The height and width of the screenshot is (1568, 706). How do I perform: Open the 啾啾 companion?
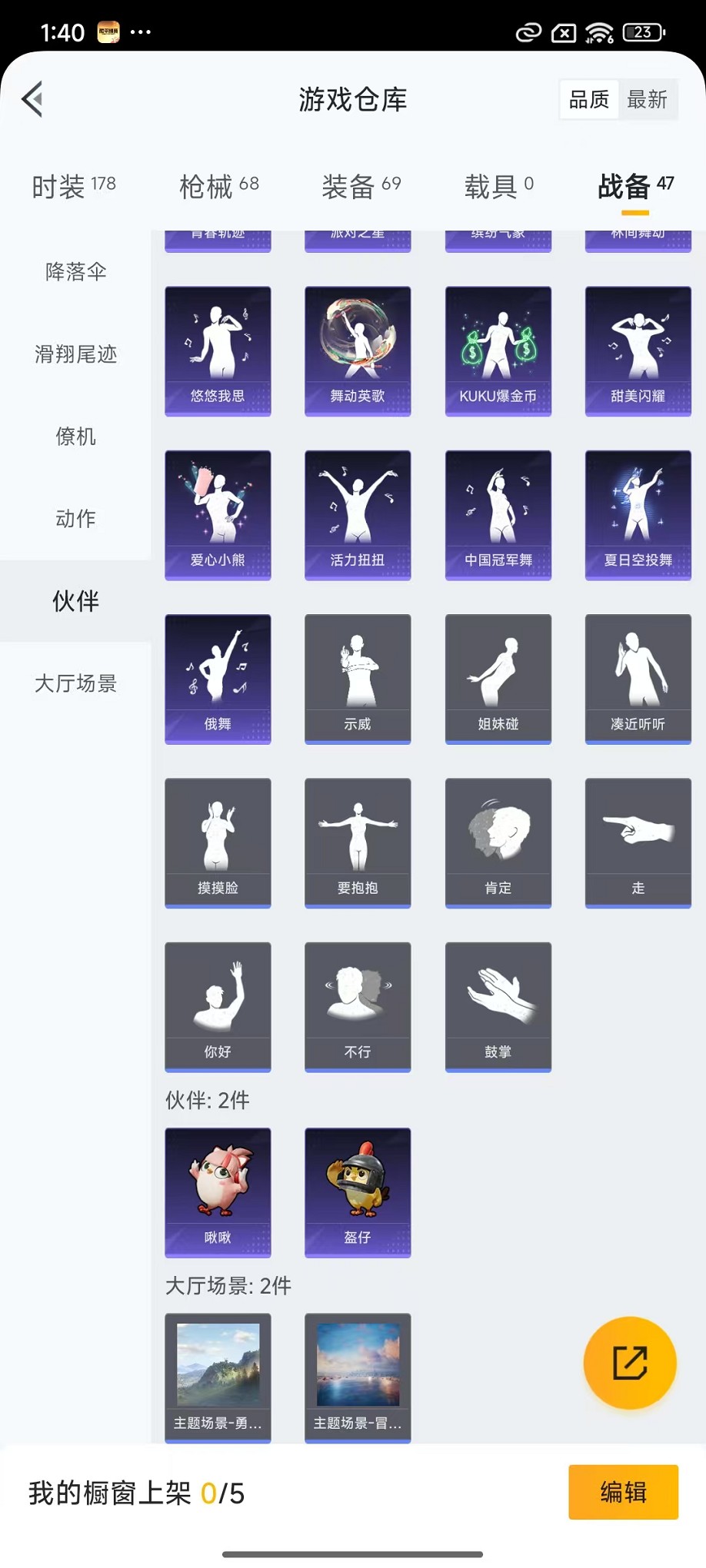pyautogui.click(x=218, y=1192)
